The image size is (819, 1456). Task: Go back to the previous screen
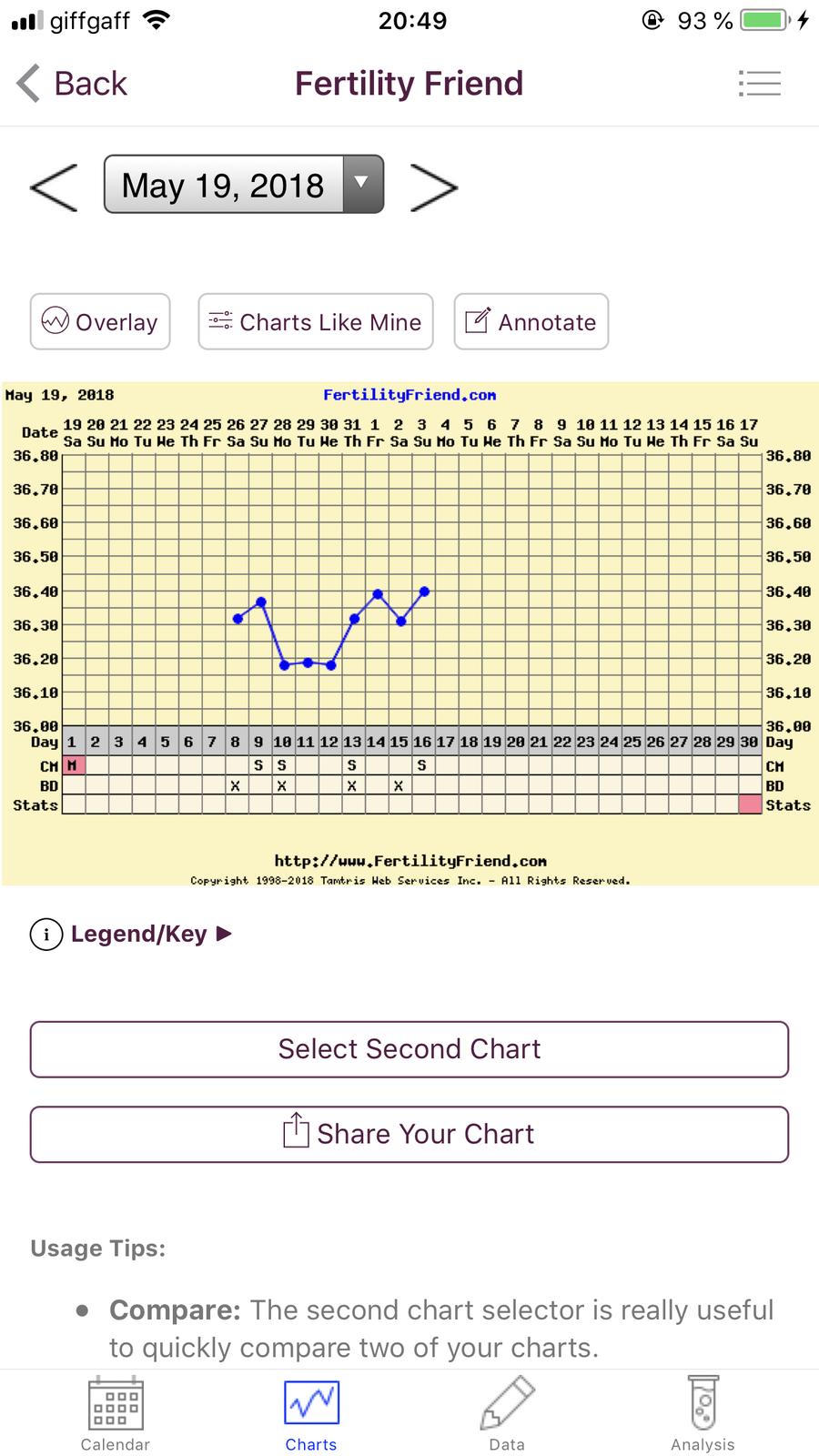pyautogui.click(x=73, y=84)
